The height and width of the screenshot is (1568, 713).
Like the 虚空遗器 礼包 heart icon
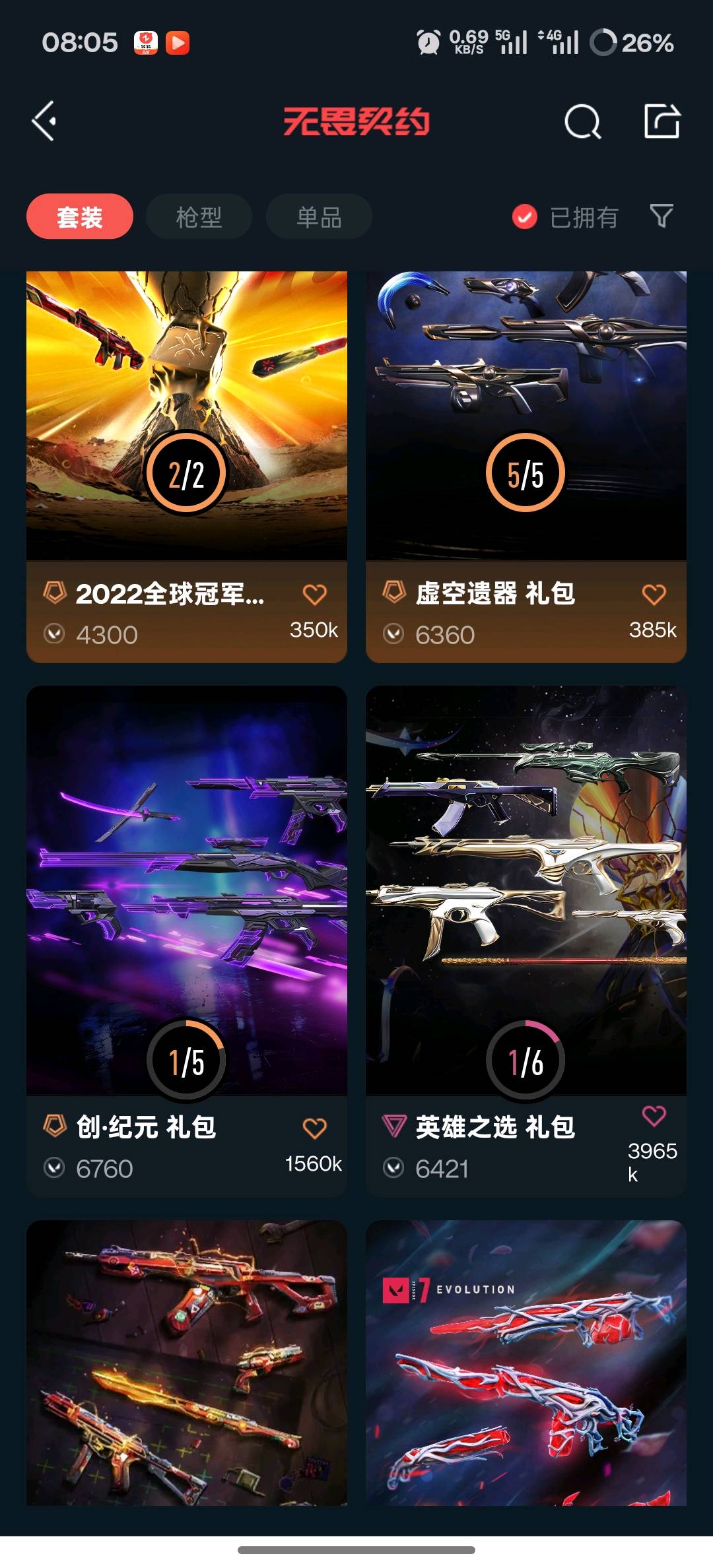(x=654, y=595)
